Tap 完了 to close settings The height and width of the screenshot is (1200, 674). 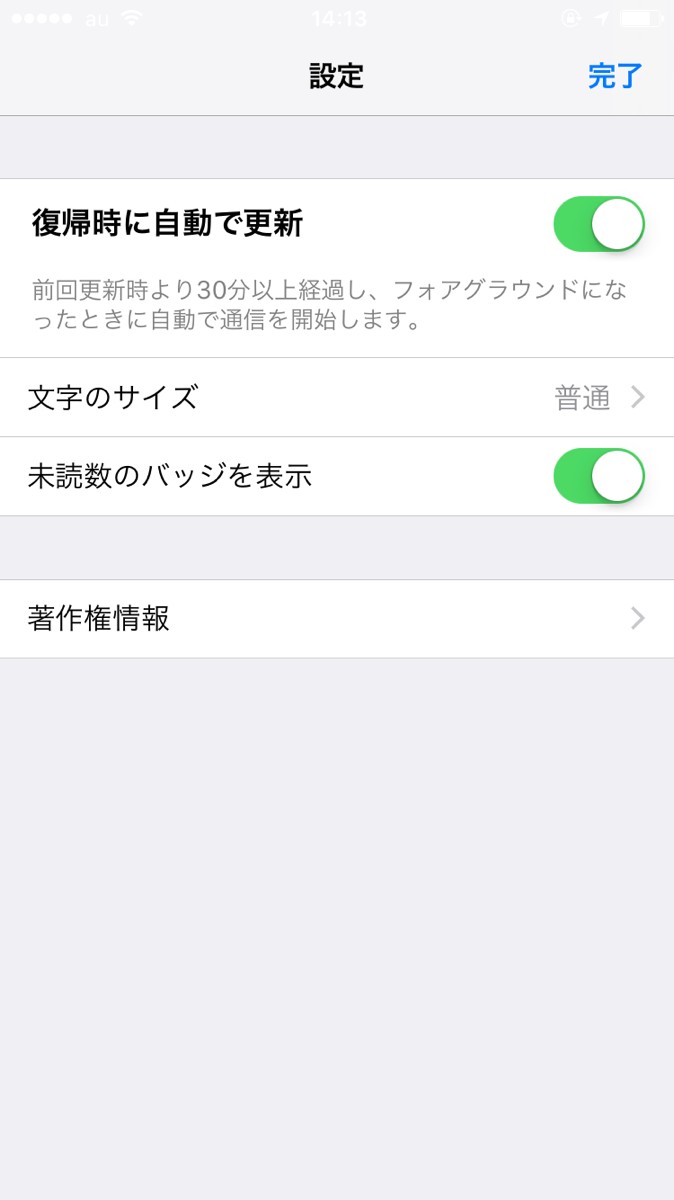tap(614, 76)
